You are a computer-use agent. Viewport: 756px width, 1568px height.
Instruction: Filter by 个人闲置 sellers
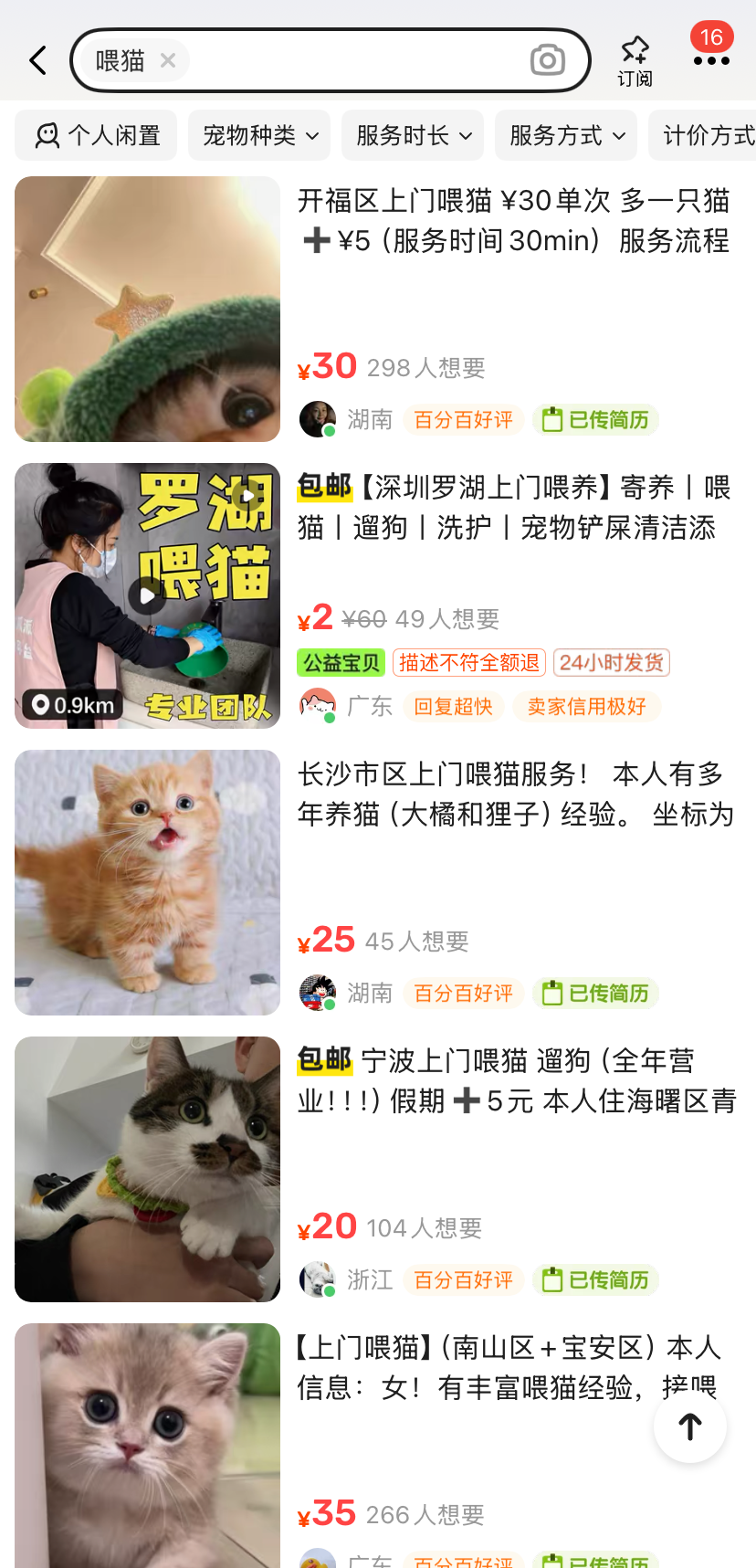click(97, 135)
